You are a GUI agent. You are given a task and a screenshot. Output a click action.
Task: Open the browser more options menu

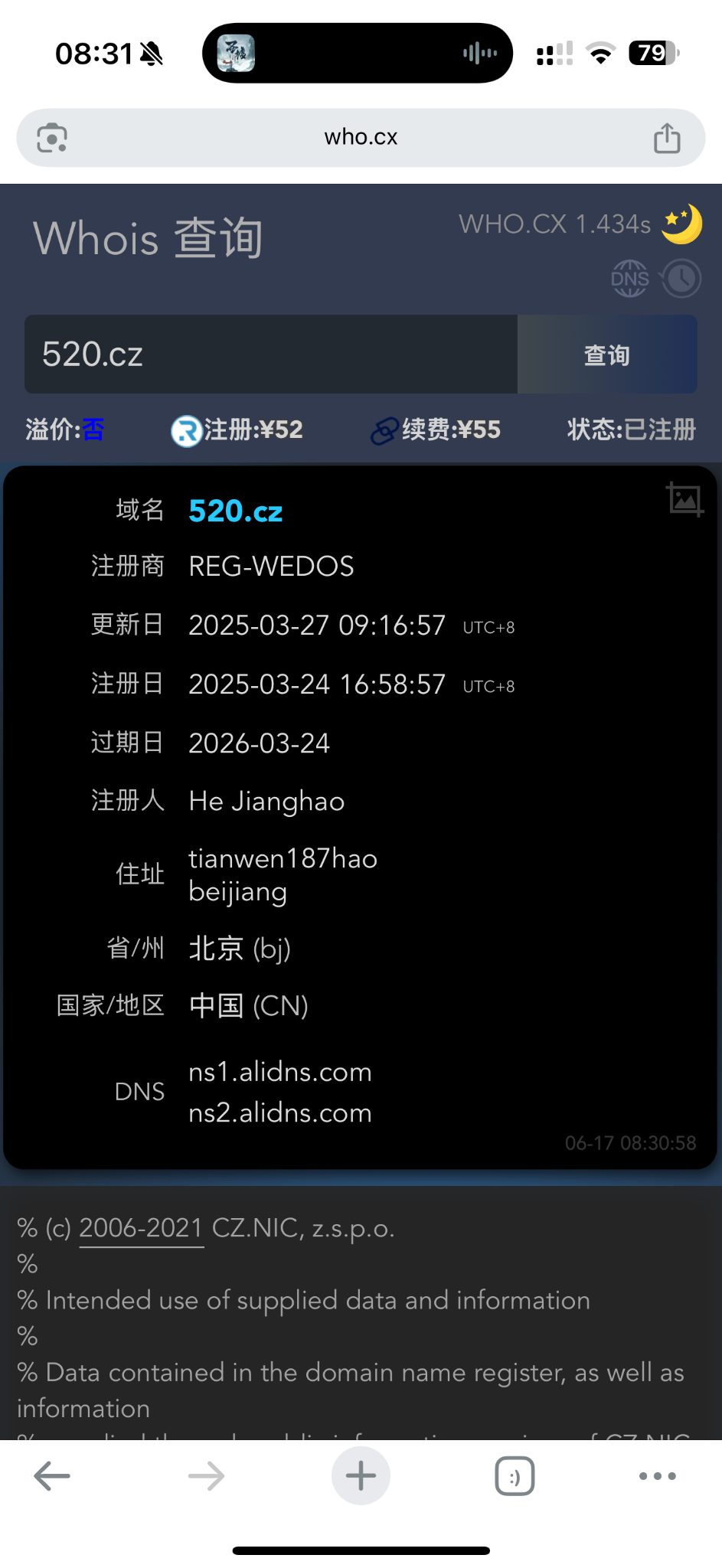tap(658, 1475)
